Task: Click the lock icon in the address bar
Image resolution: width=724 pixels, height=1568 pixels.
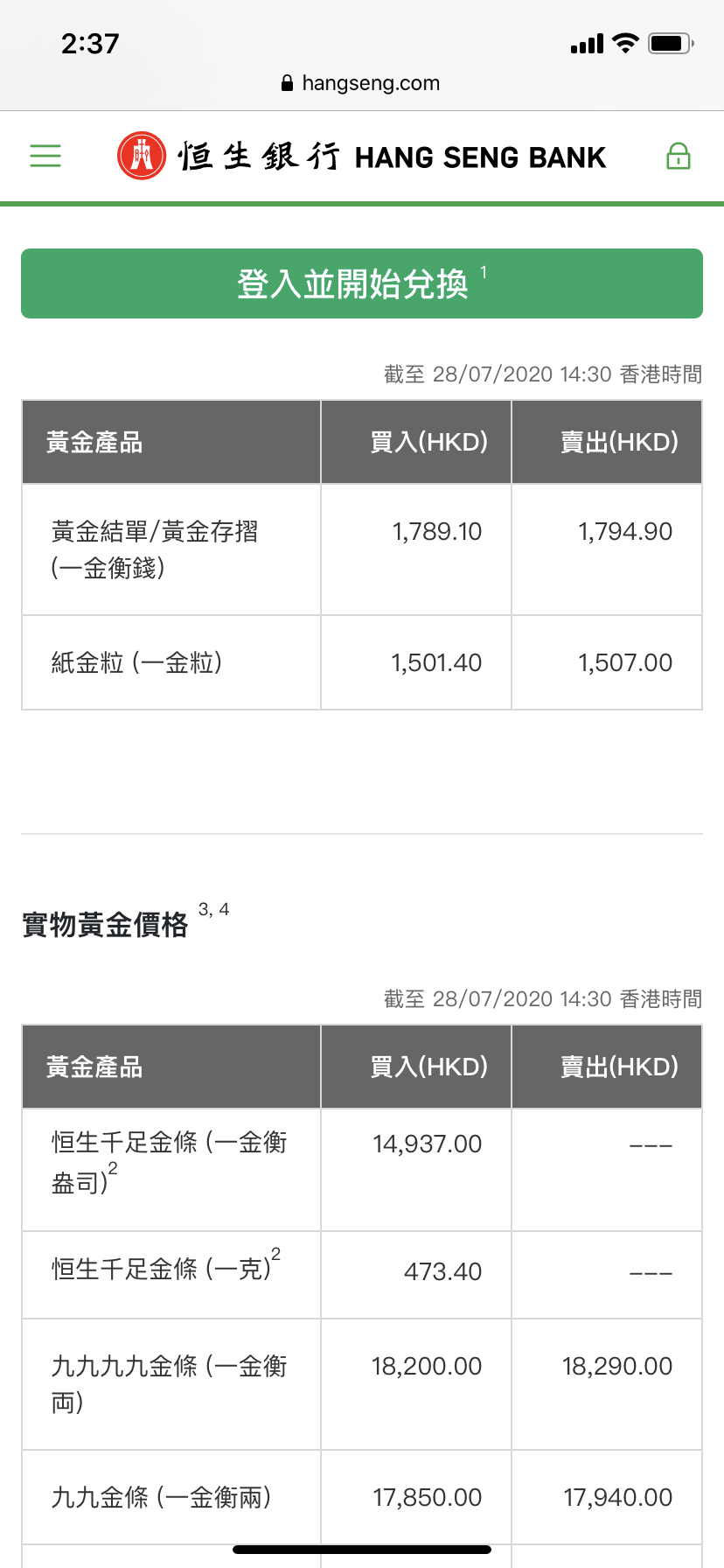Action: click(286, 82)
